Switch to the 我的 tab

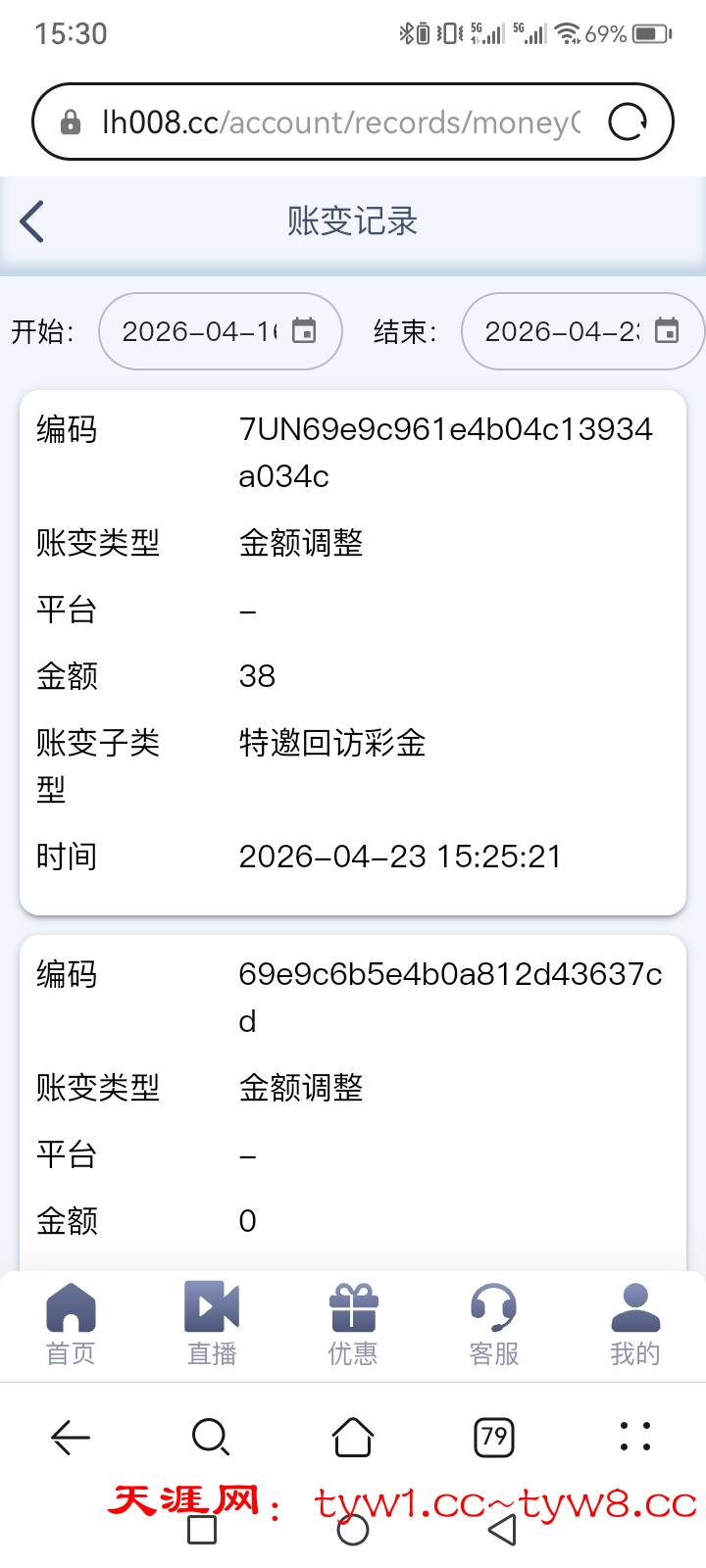634,1324
